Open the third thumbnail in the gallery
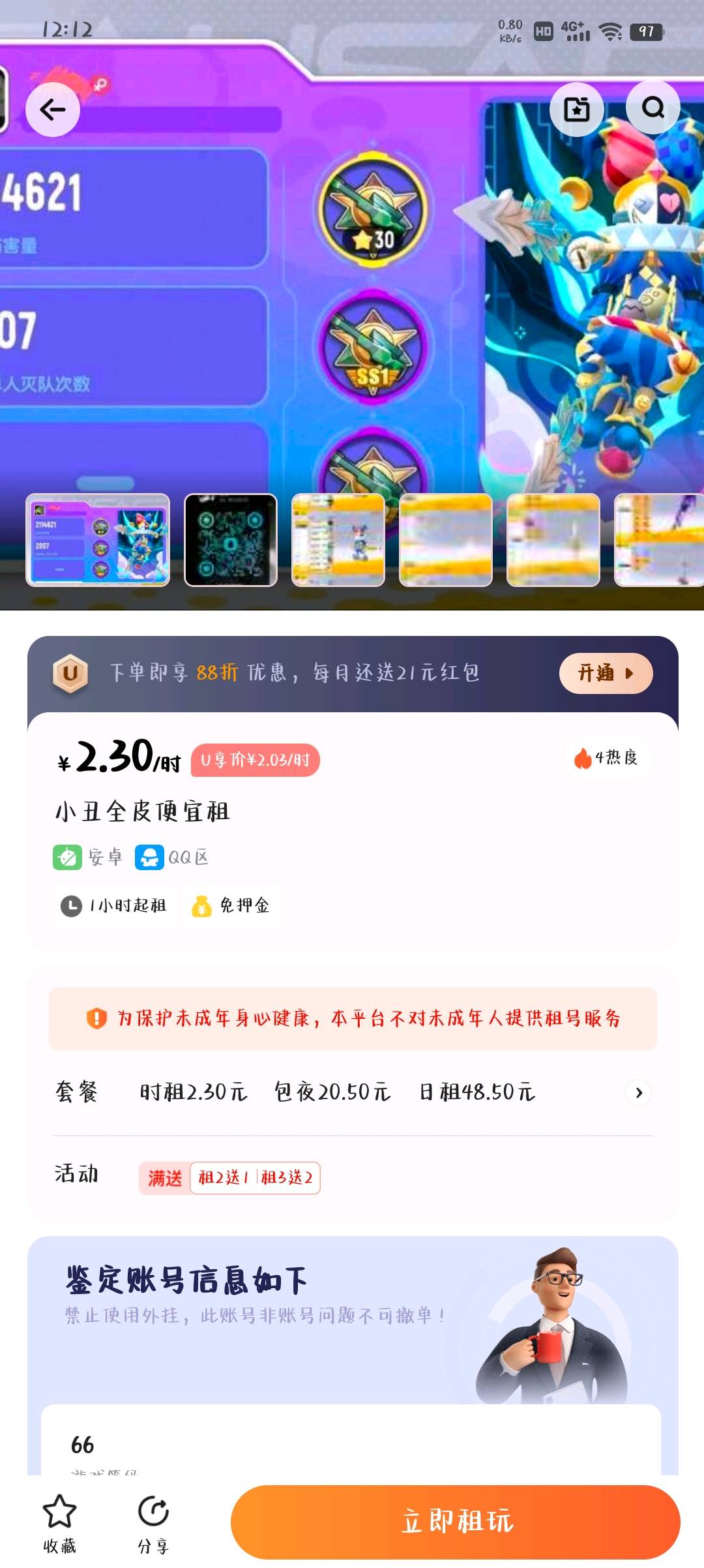 338,540
